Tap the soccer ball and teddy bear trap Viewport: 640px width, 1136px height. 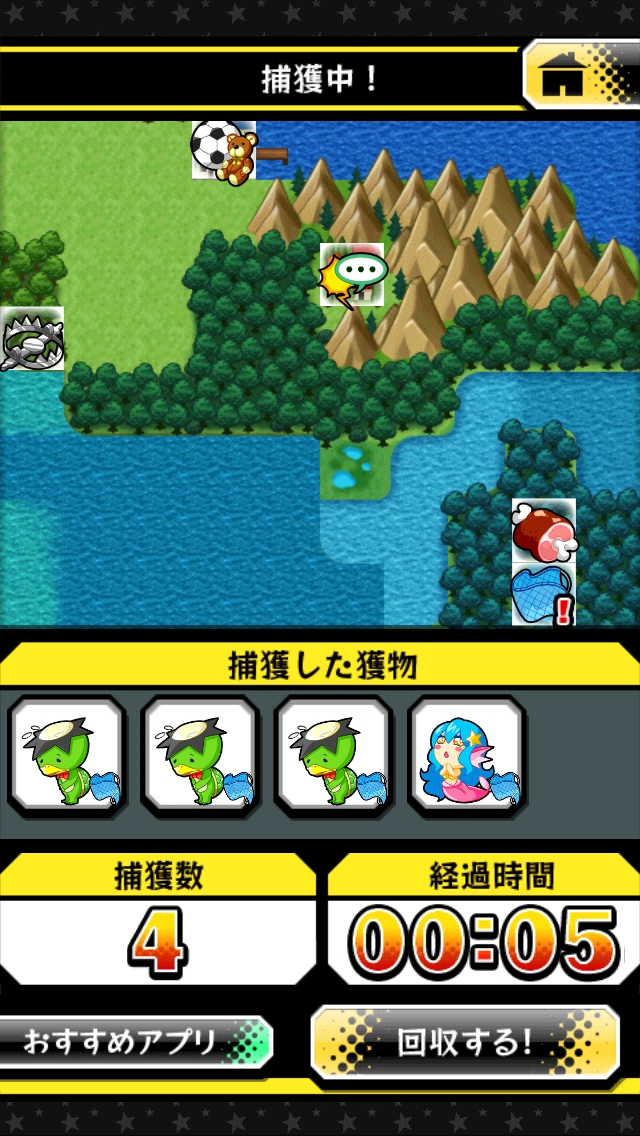click(224, 151)
